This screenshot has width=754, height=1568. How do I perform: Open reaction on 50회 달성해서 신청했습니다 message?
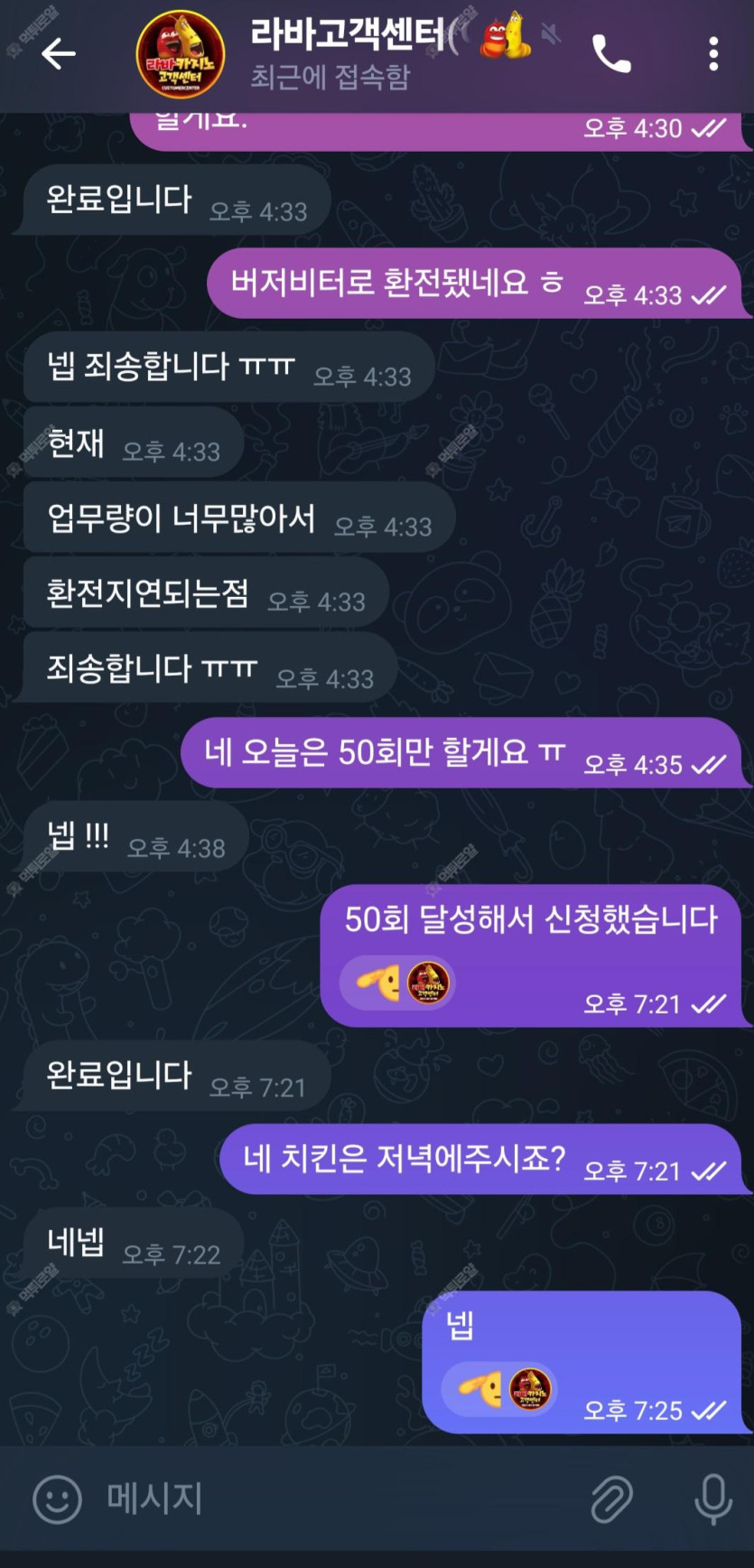(x=396, y=983)
